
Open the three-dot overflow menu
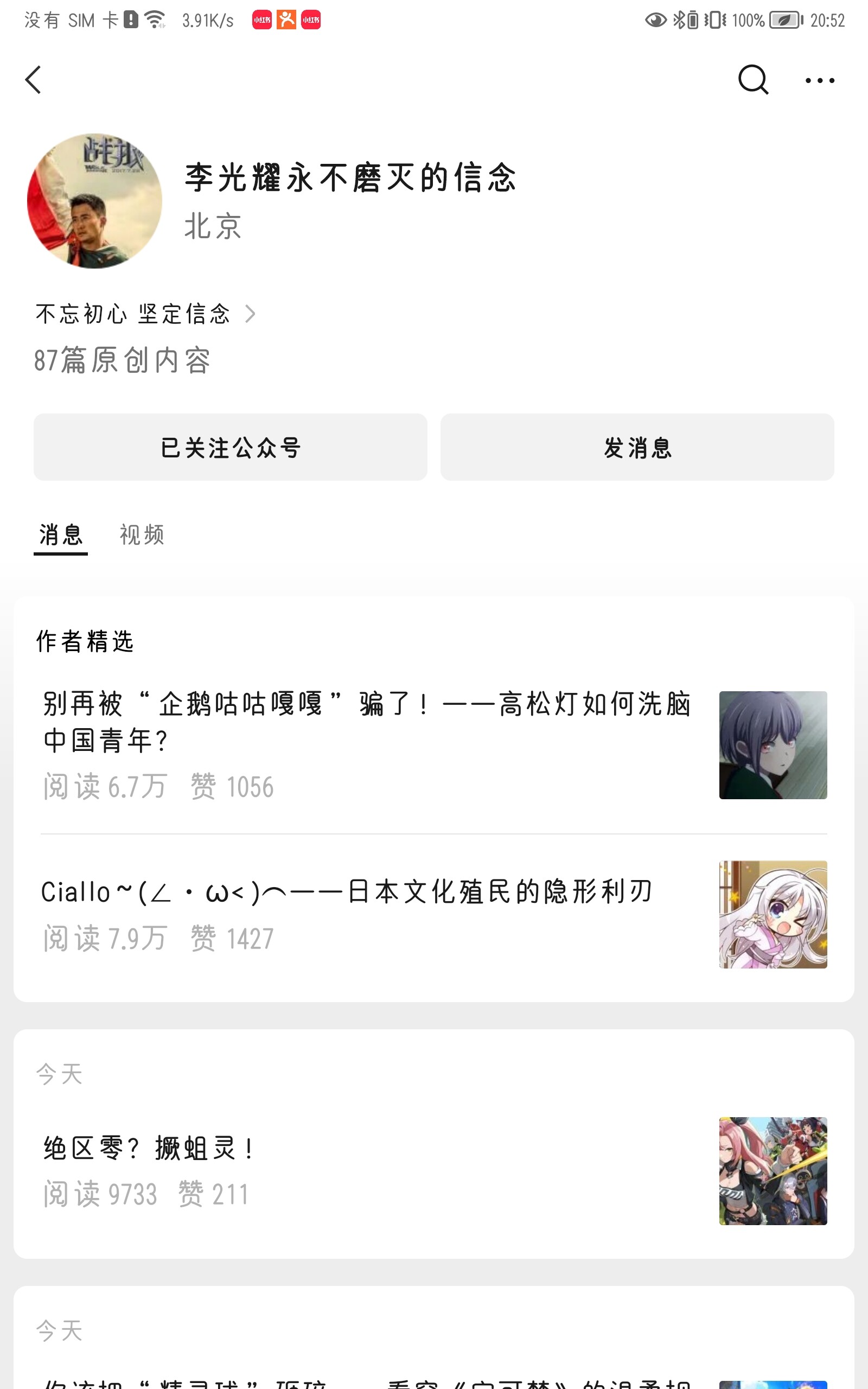820,80
